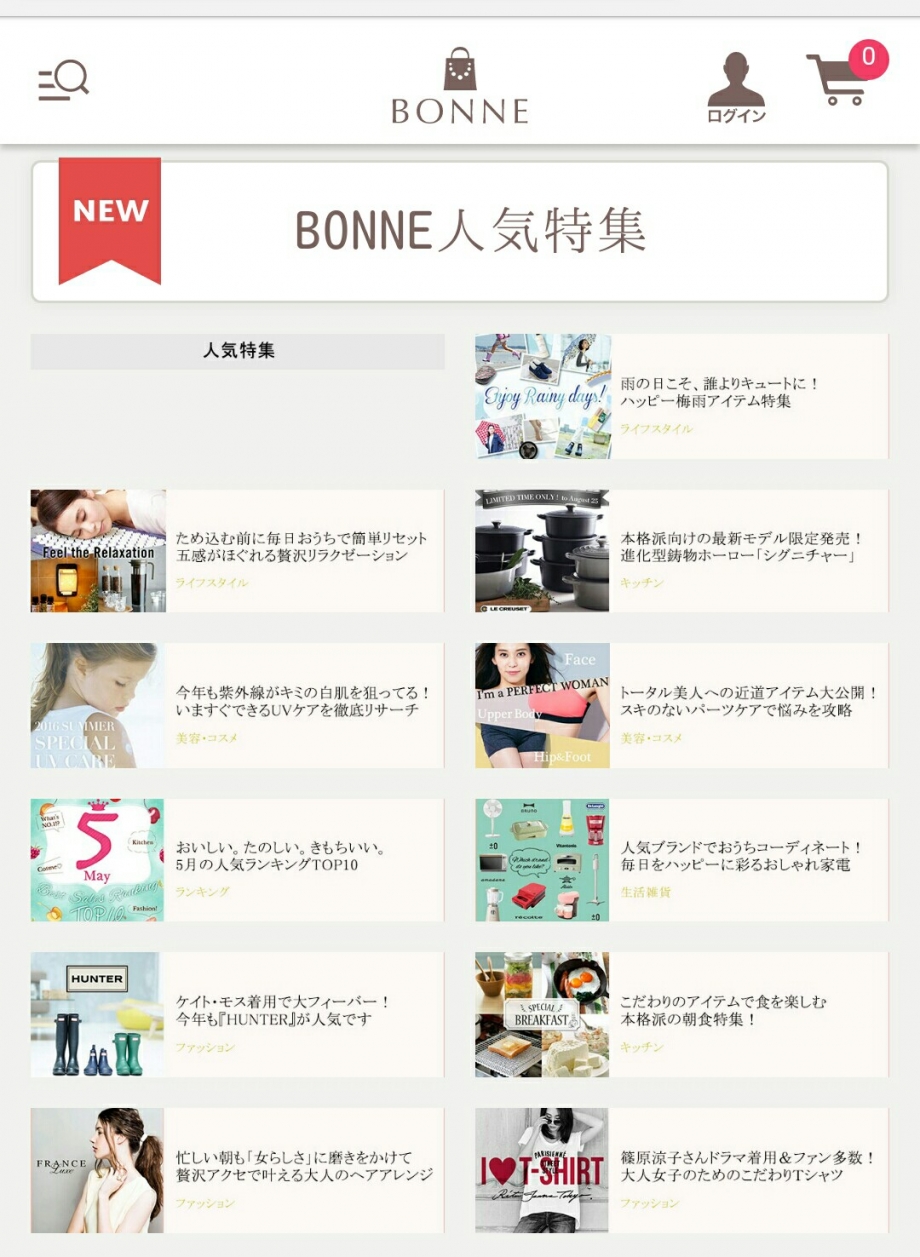This screenshot has height=1257, width=920.
Task: Open the HUNTER boots feature
Action: pyautogui.click(x=237, y=1015)
